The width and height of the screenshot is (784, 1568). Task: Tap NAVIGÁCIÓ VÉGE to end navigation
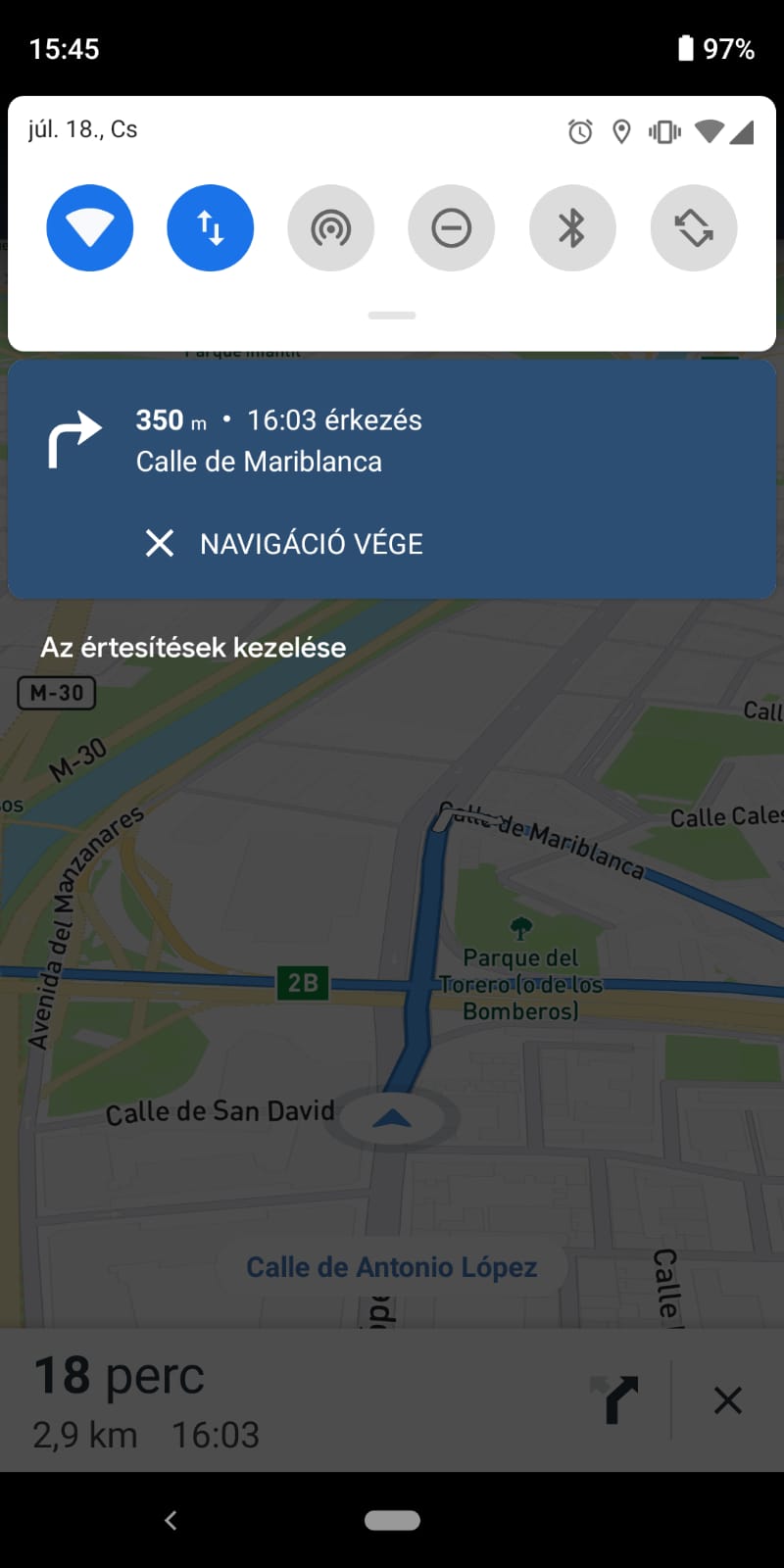coord(284,544)
